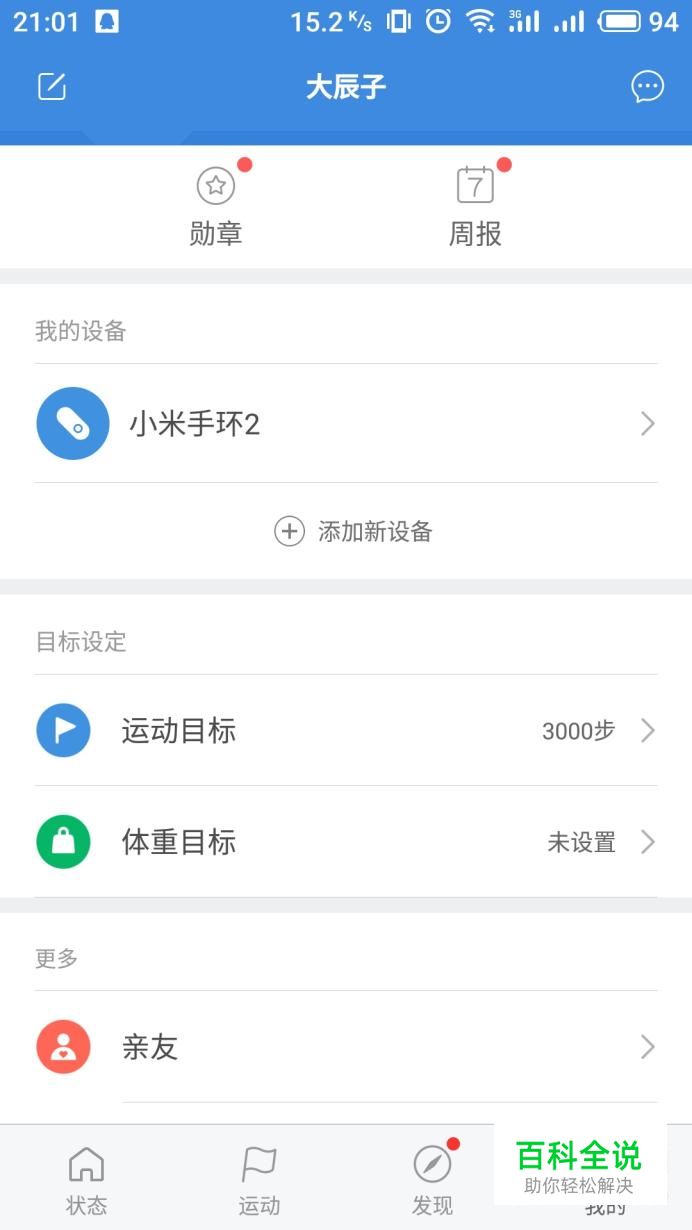Screen dimensions: 692x1230
Task: Open the 亲友 friends and family row
Action: tap(346, 1047)
